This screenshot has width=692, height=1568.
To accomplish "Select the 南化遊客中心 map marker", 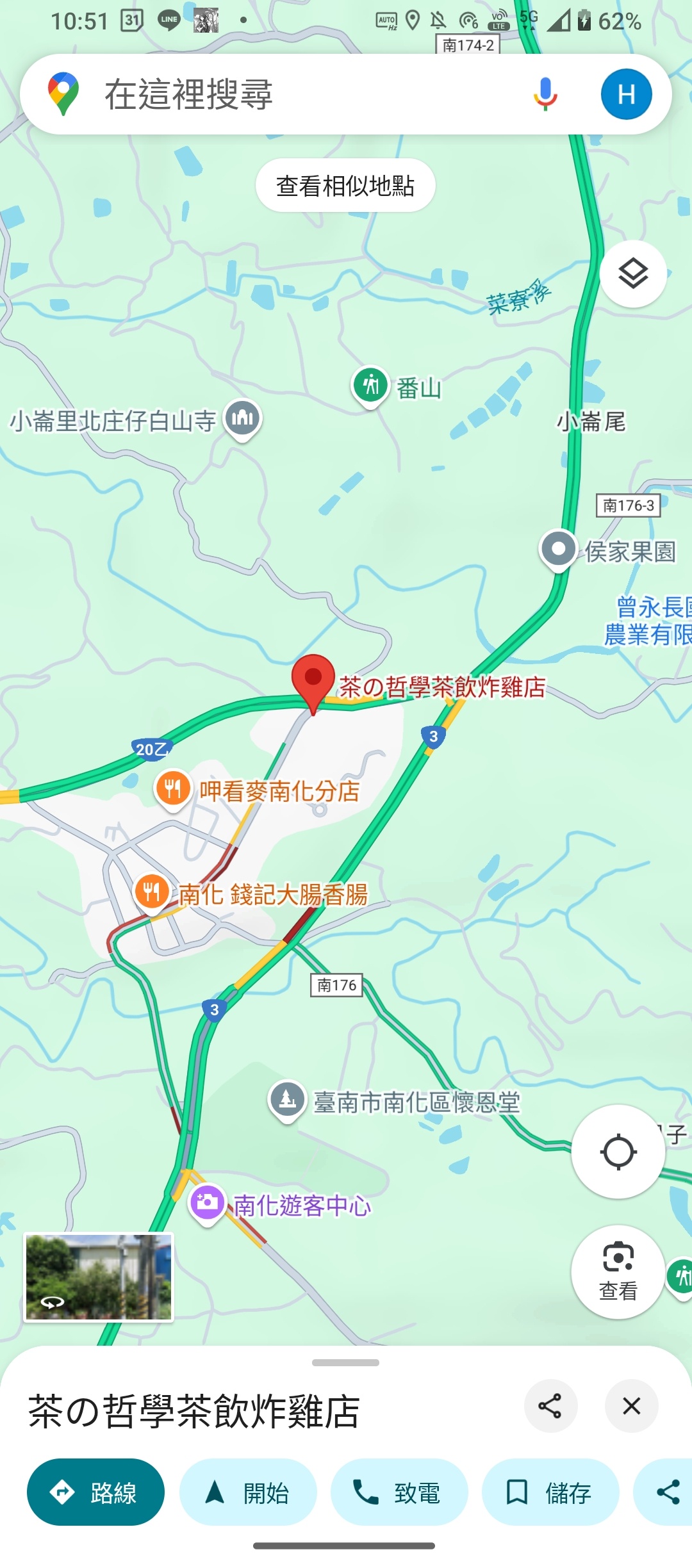I will coord(207,1204).
